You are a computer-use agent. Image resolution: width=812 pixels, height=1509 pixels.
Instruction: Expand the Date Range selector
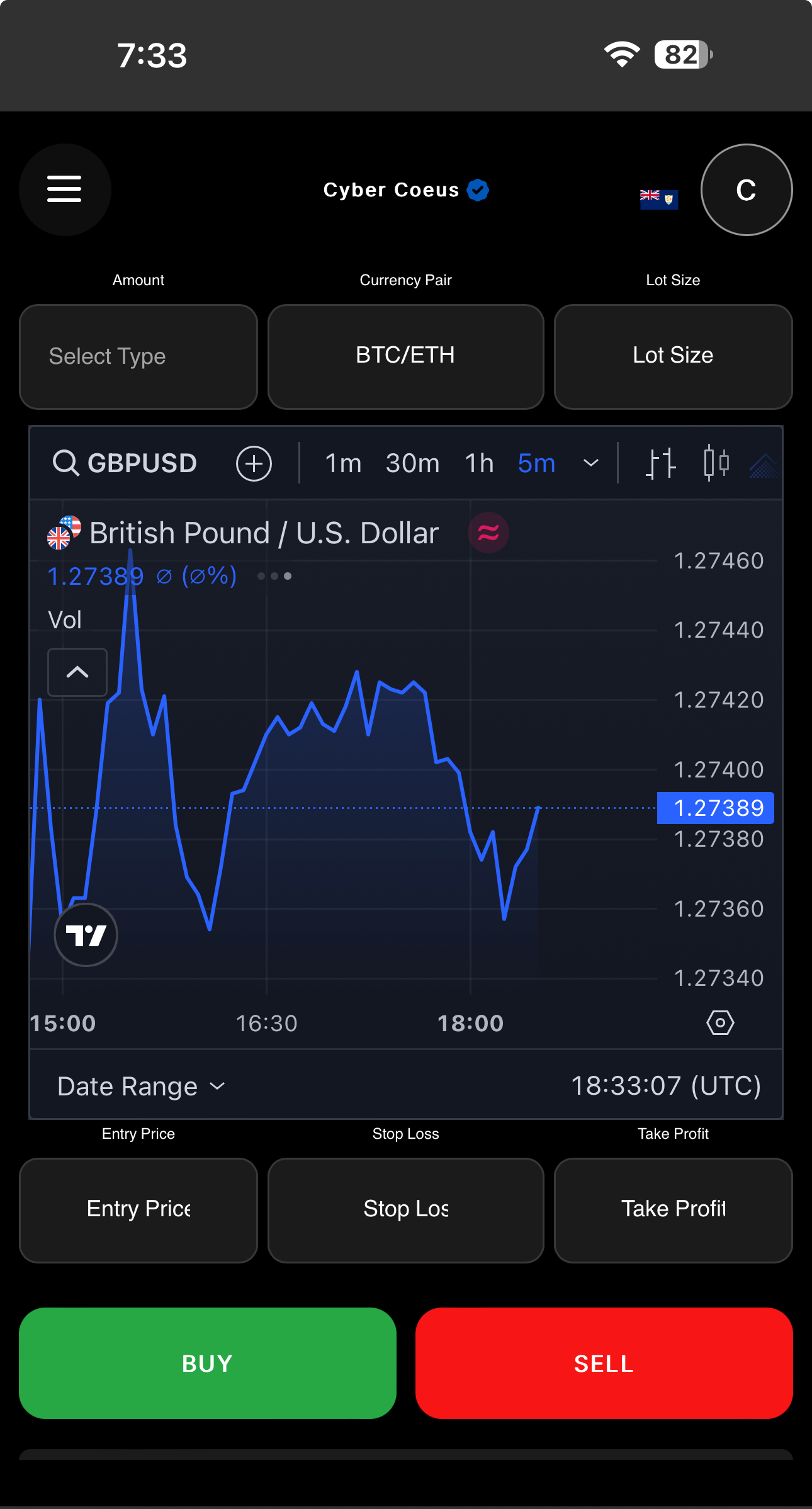click(x=142, y=1086)
